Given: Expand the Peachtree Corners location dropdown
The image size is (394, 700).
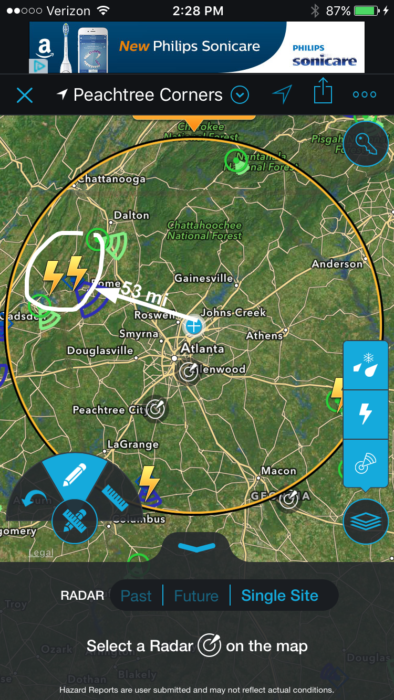Looking at the screenshot, I should pos(240,95).
